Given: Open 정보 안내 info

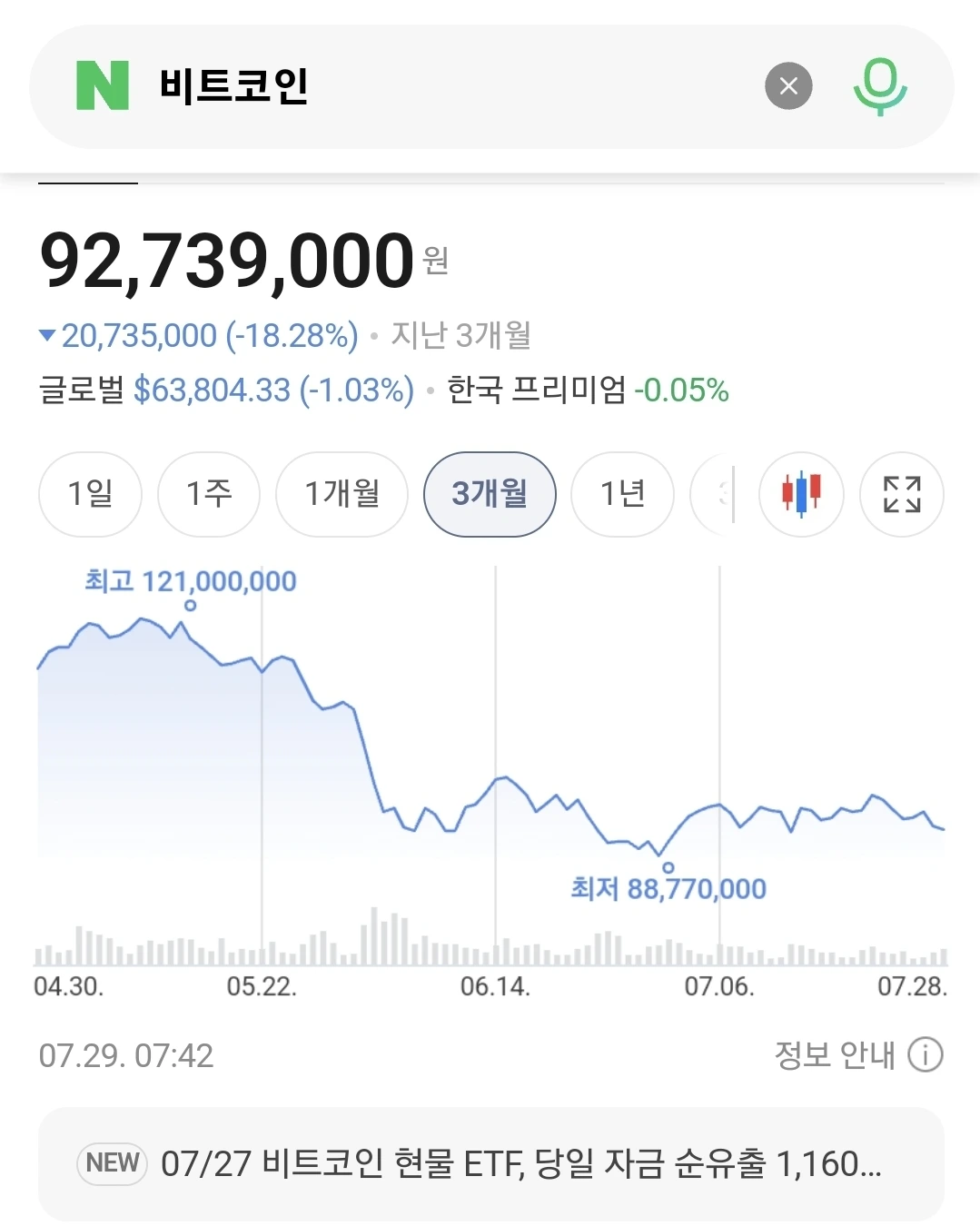Looking at the screenshot, I should coord(858,1055).
